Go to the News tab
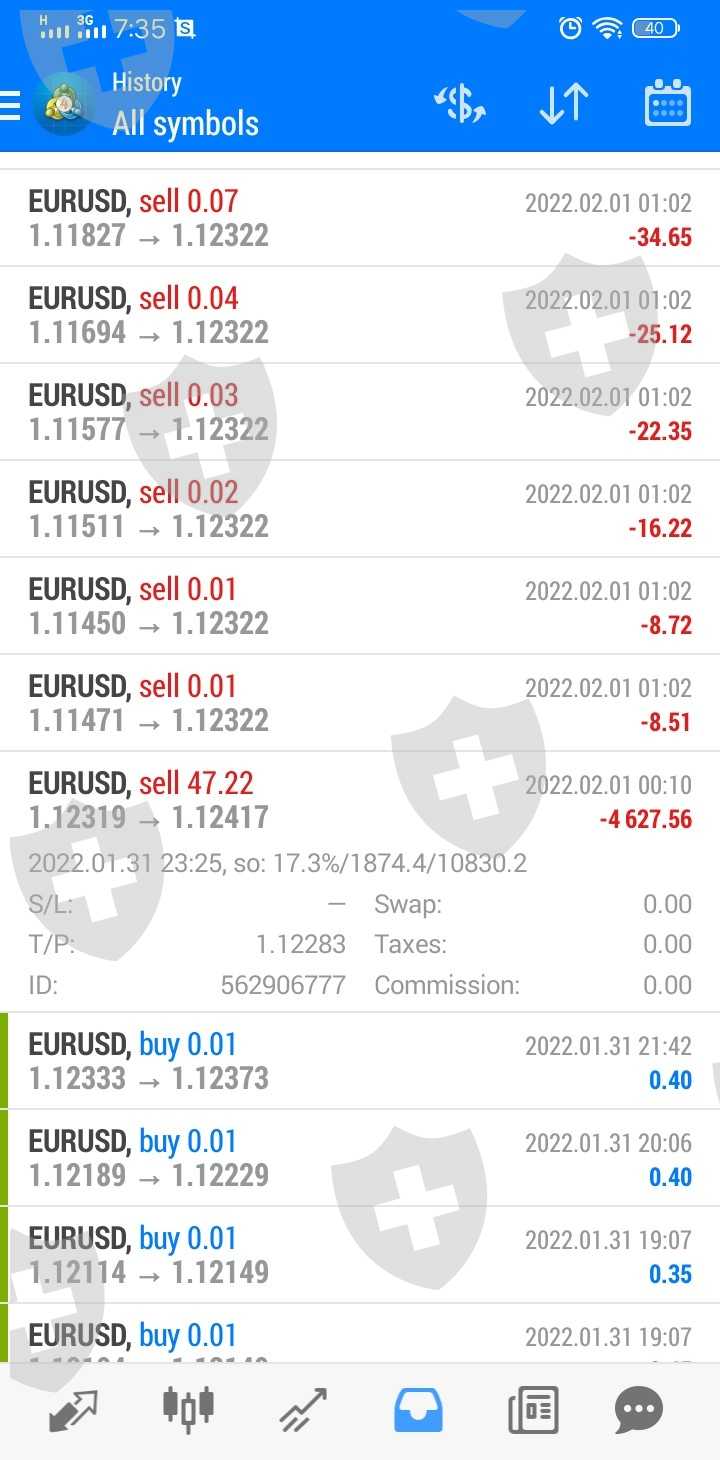720x1460 pixels. (x=532, y=1411)
